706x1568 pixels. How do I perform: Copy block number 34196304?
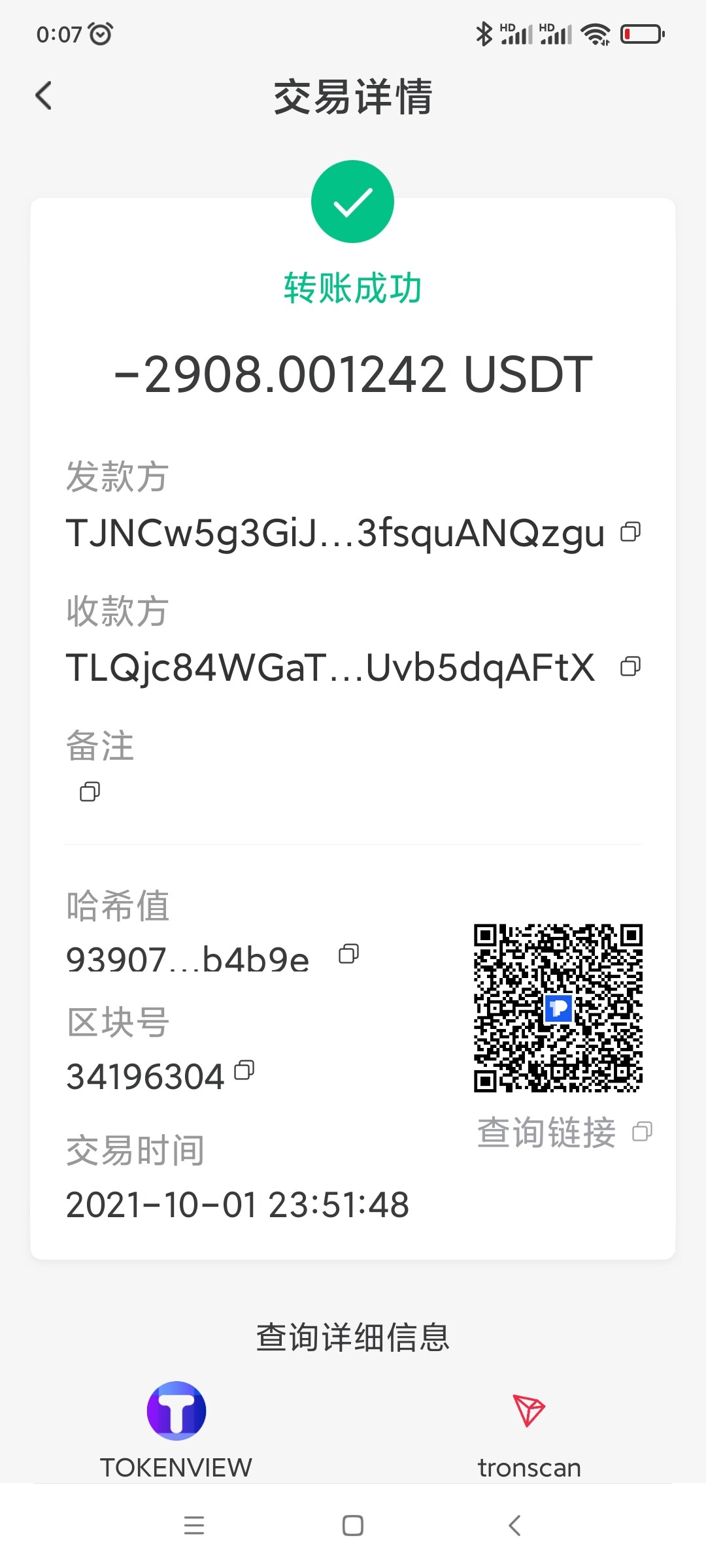pos(244,1070)
